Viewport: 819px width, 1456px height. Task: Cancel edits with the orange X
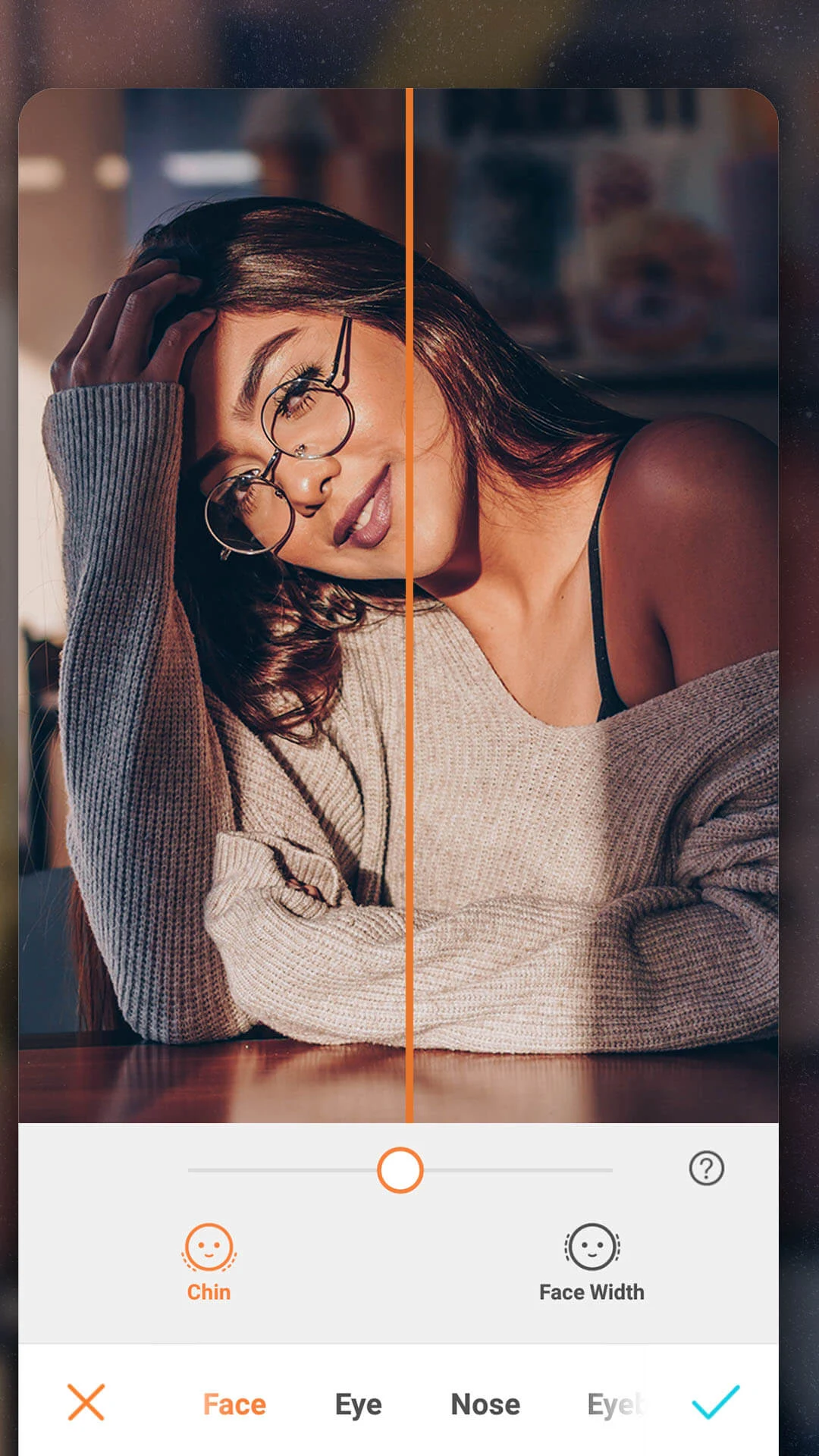click(86, 1401)
